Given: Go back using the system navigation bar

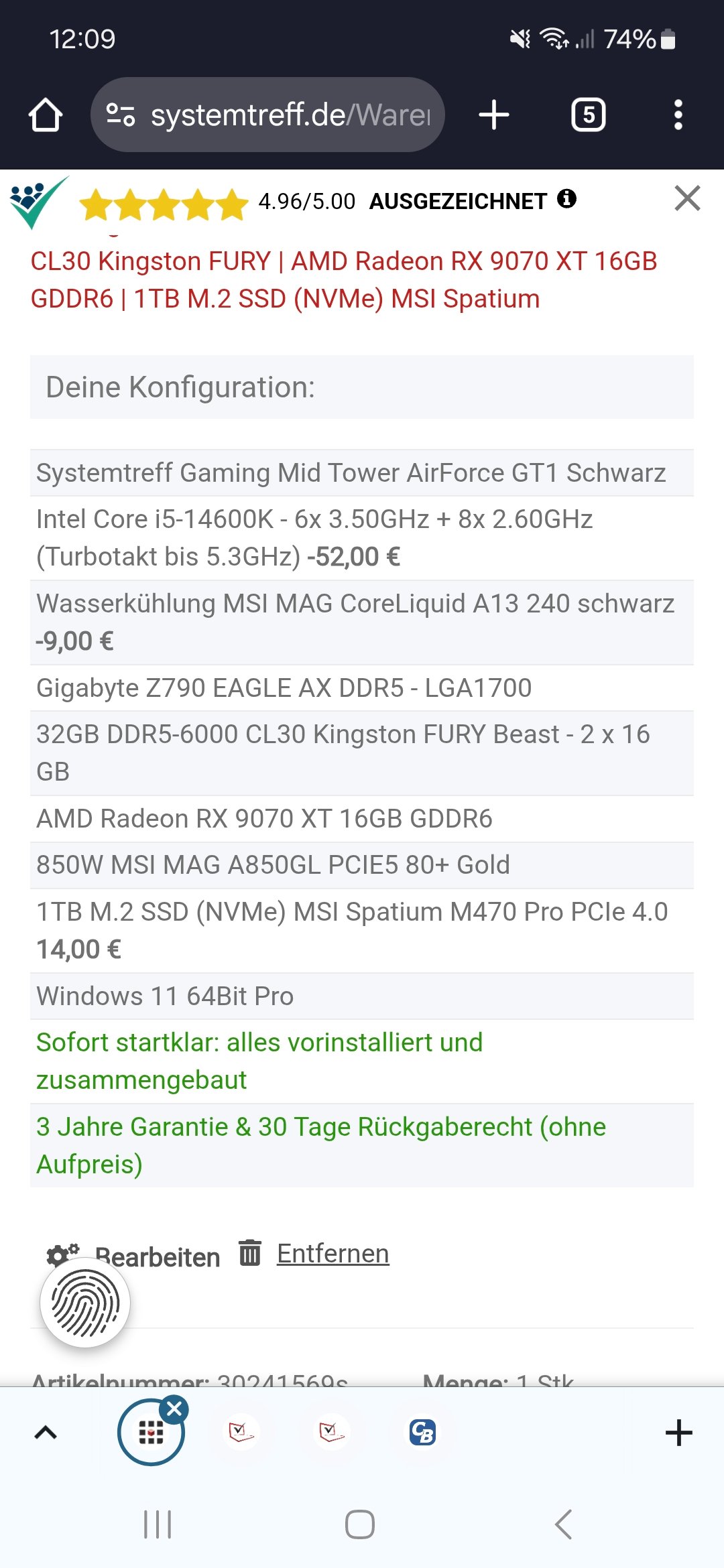Looking at the screenshot, I should click(x=564, y=1524).
